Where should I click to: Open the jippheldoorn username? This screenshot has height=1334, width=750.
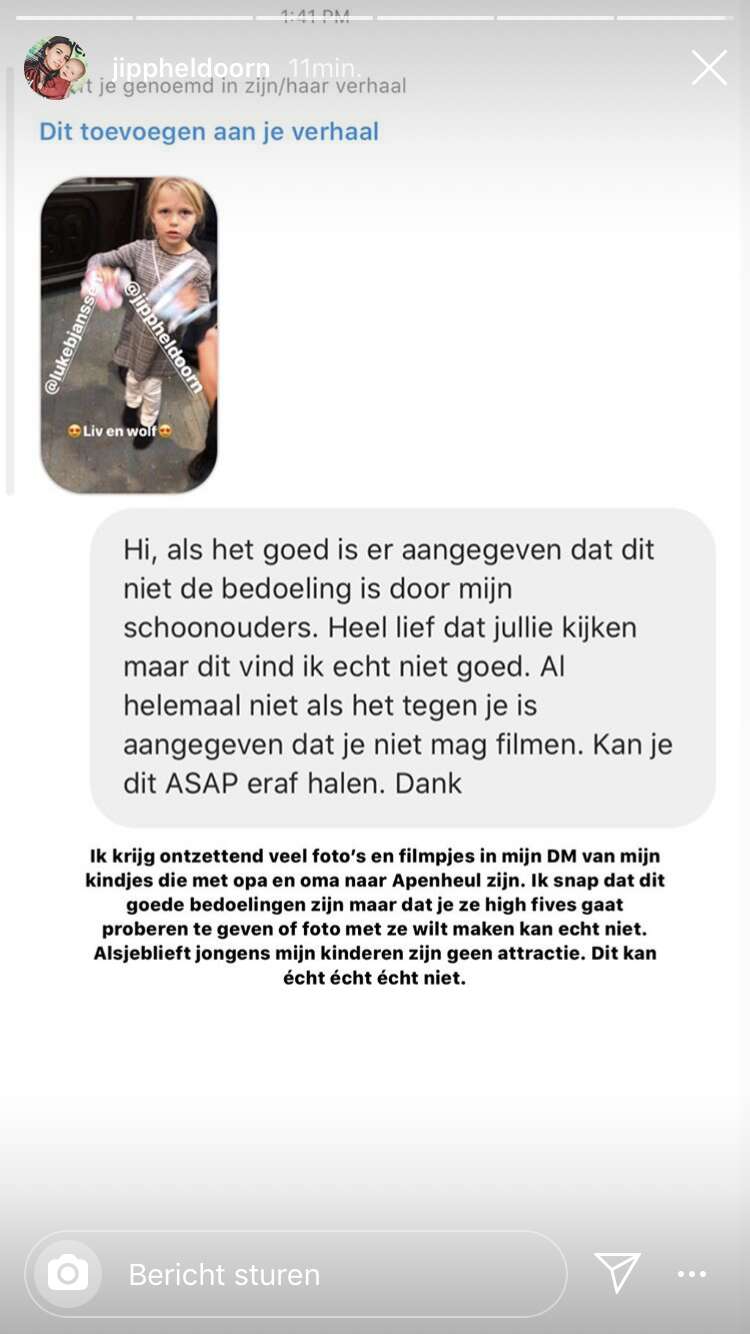190,68
